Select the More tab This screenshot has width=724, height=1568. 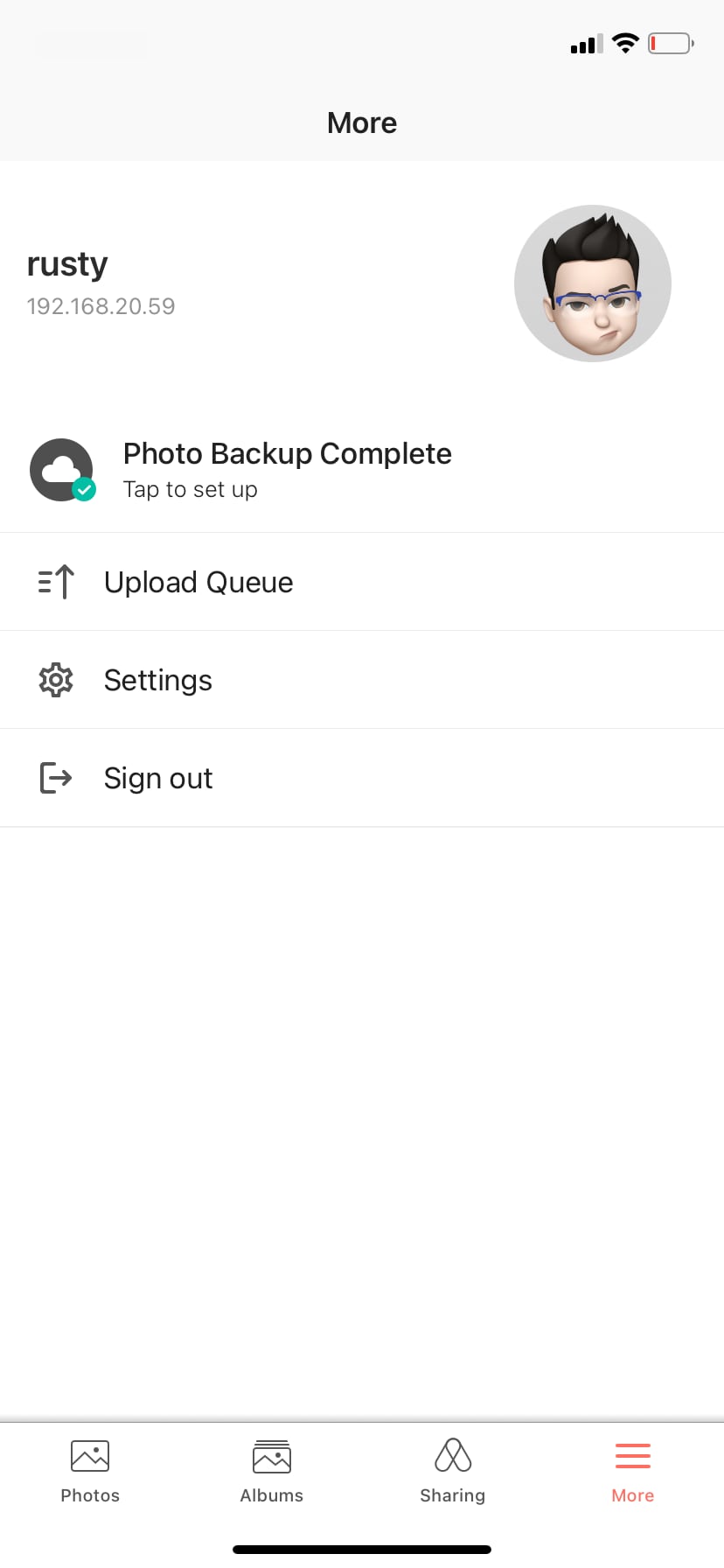pos(633,1472)
